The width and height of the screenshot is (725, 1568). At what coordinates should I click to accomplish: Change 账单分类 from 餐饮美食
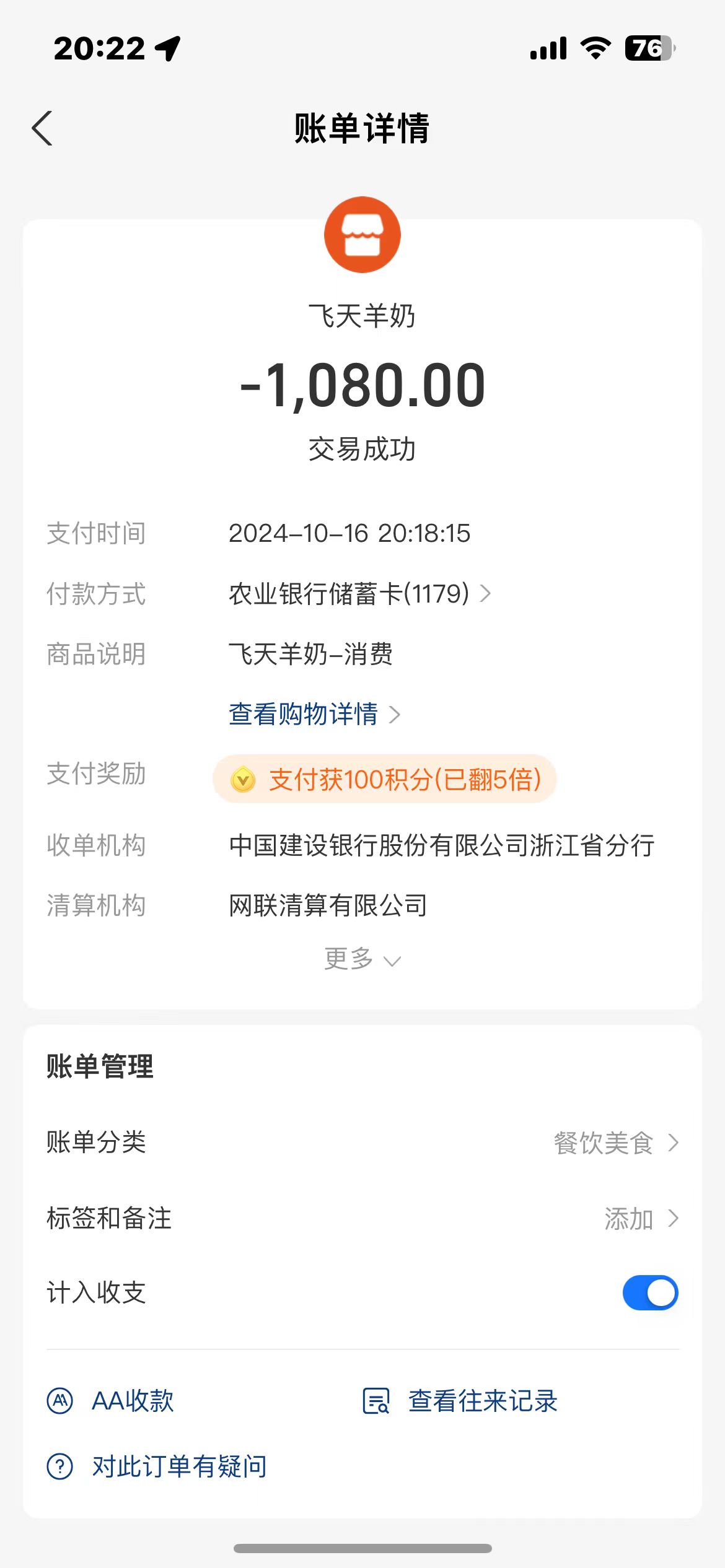click(613, 1143)
